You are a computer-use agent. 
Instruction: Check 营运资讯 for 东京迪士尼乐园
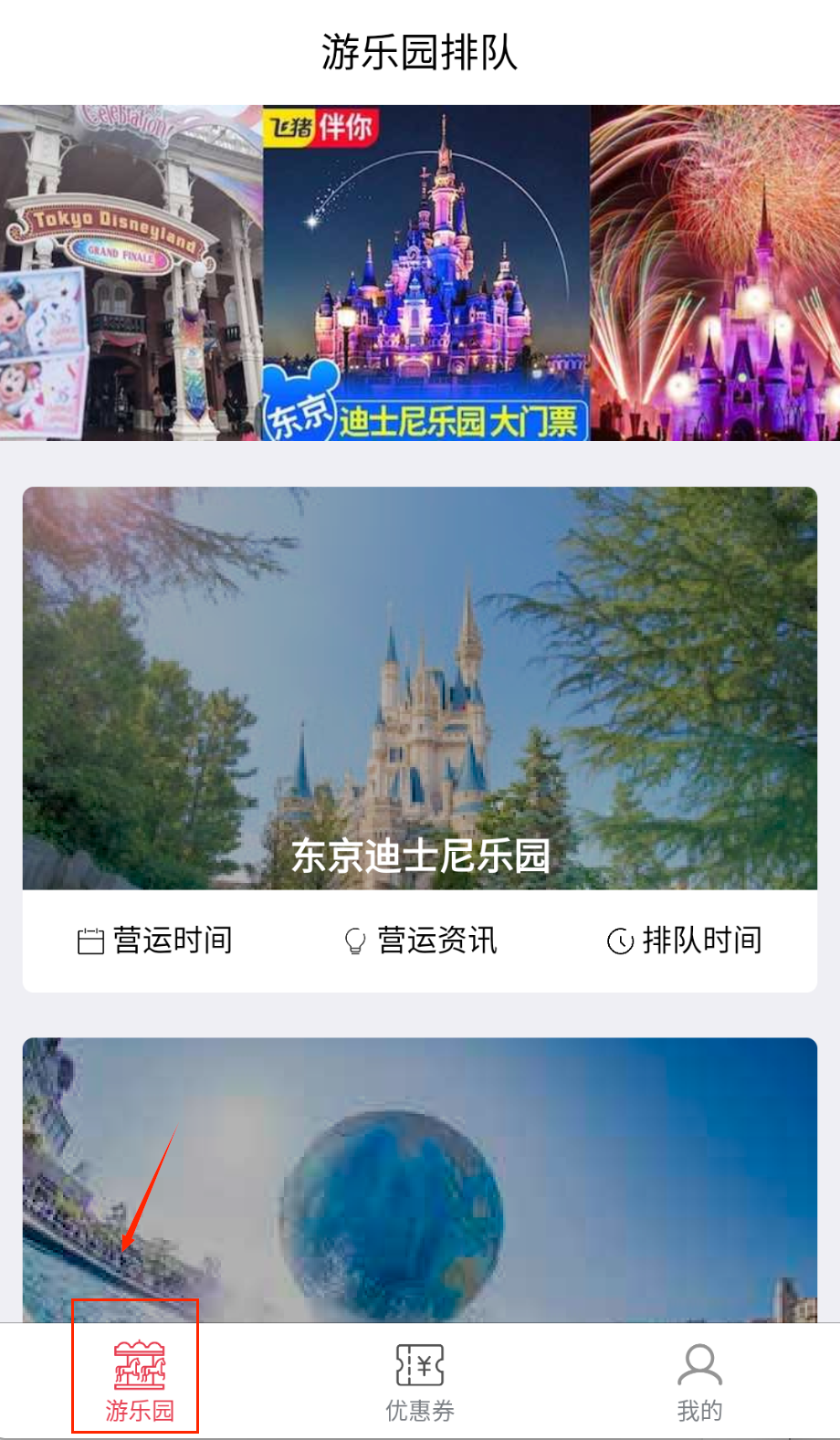(420, 941)
